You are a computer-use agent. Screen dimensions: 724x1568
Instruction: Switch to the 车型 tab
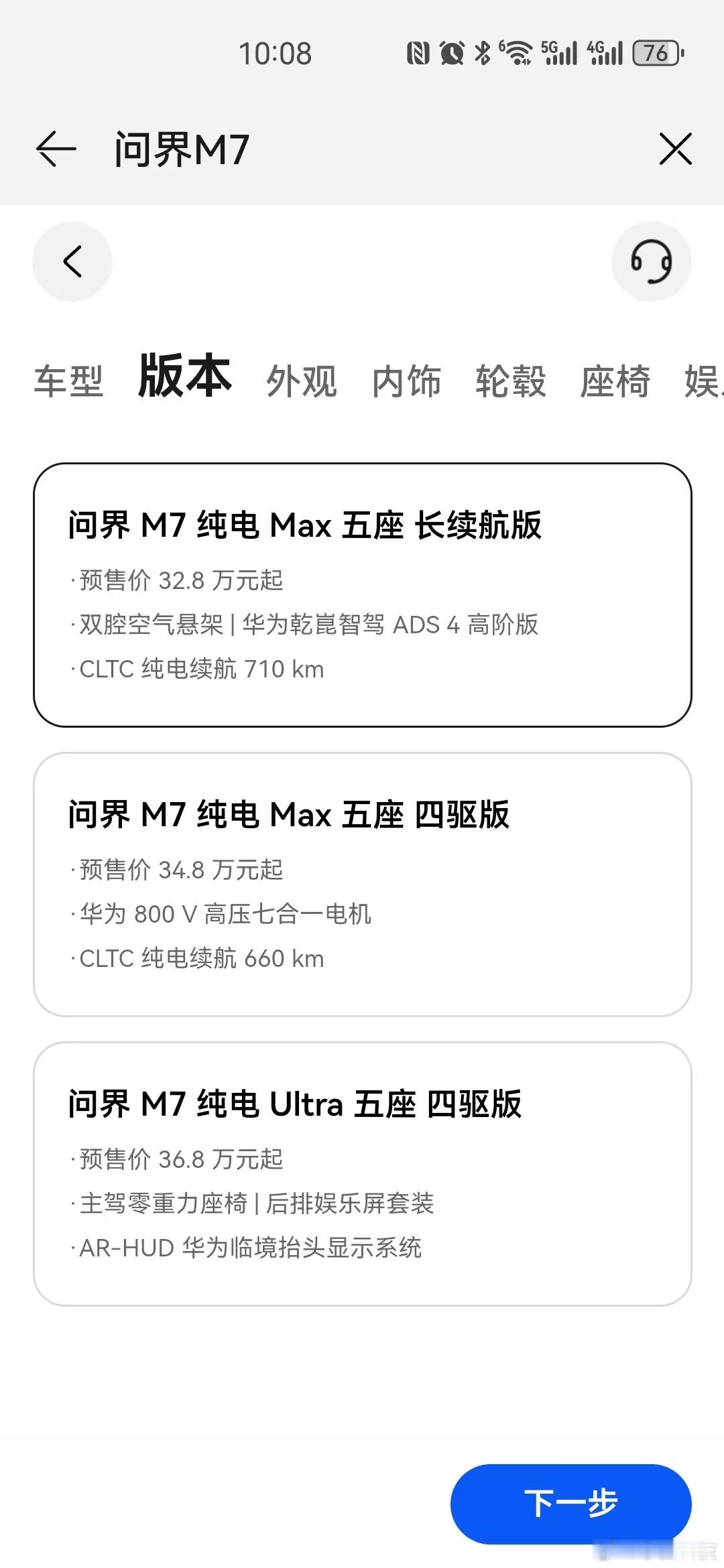(68, 381)
